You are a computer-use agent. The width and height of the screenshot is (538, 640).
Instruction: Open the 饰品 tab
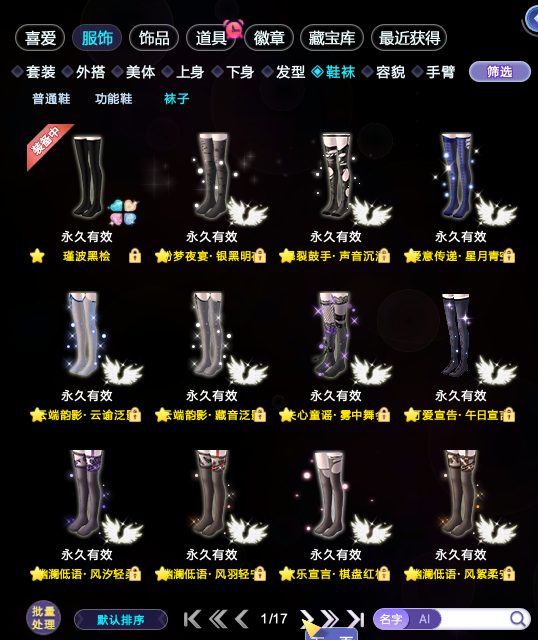(154, 38)
